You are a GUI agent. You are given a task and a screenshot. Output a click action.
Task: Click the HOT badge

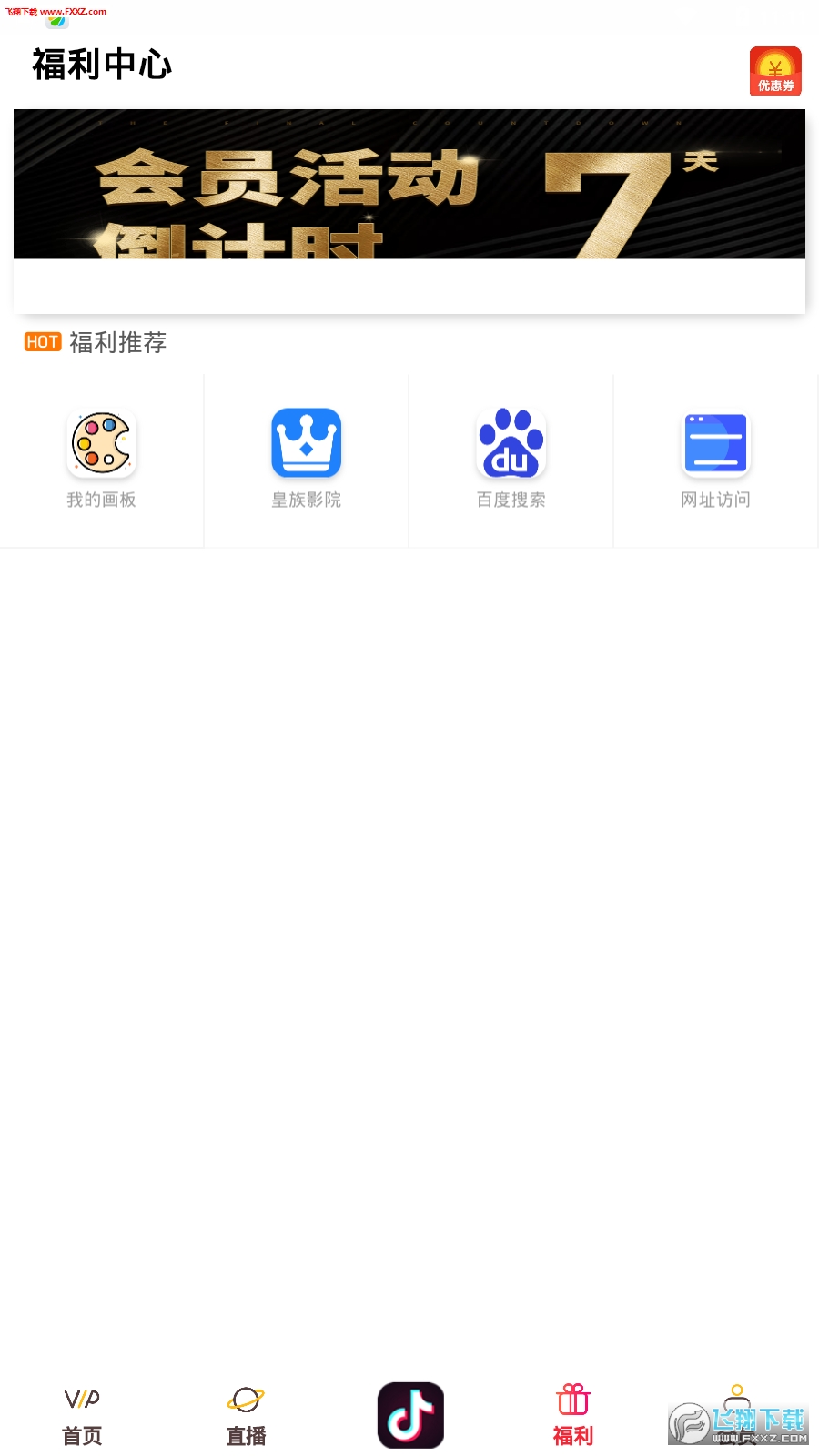tap(42, 342)
